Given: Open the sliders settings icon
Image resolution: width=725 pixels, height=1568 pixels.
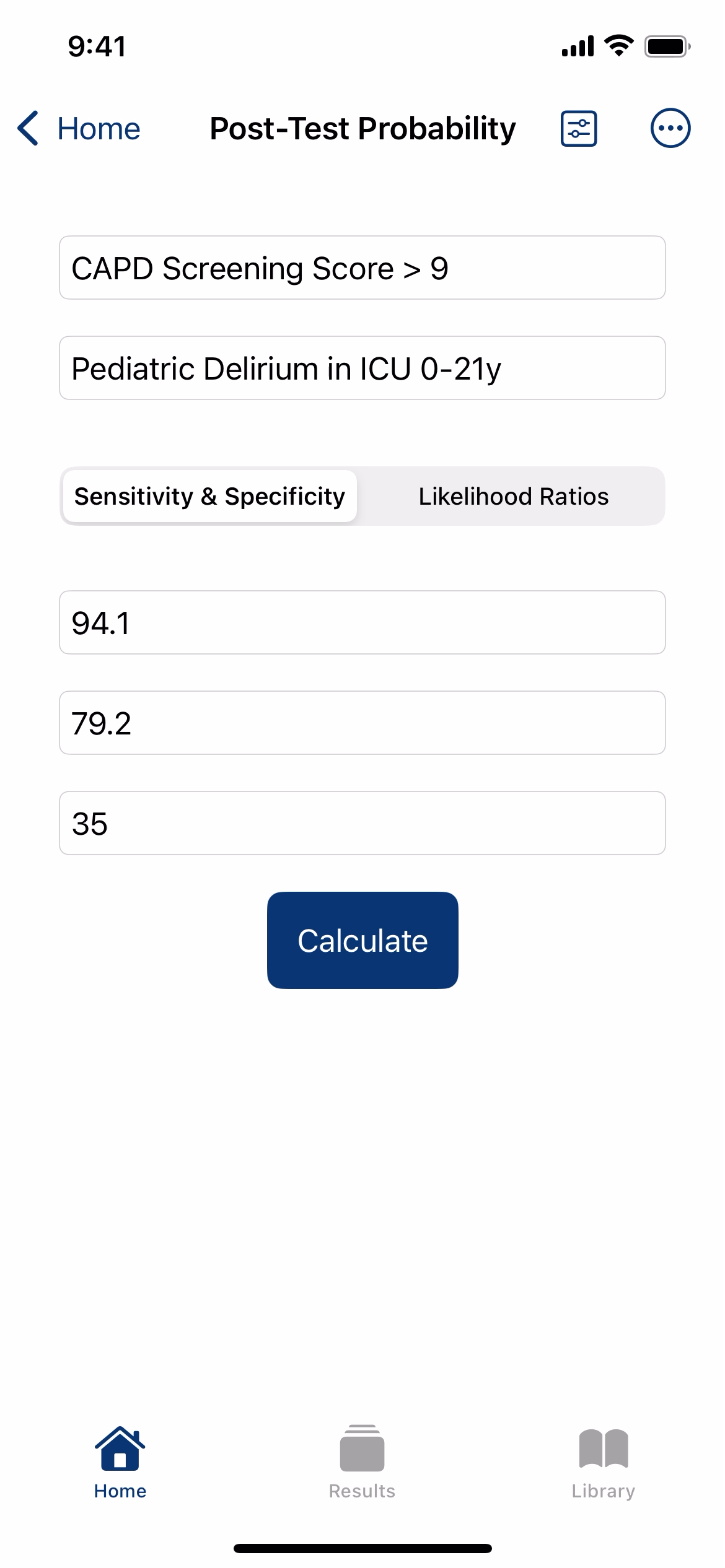Looking at the screenshot, I should 579,129.
